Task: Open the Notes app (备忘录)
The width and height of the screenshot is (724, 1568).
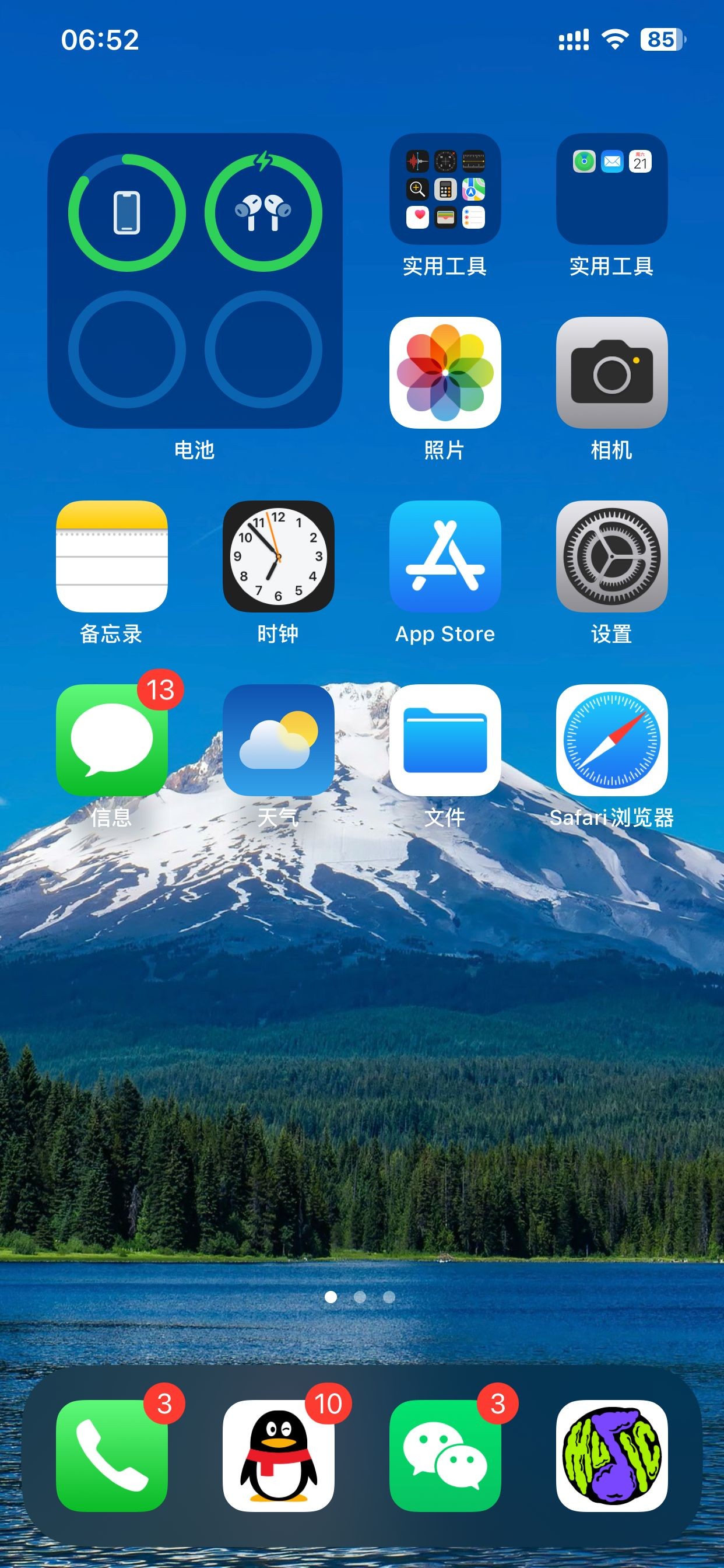Action: pos(111,556)
